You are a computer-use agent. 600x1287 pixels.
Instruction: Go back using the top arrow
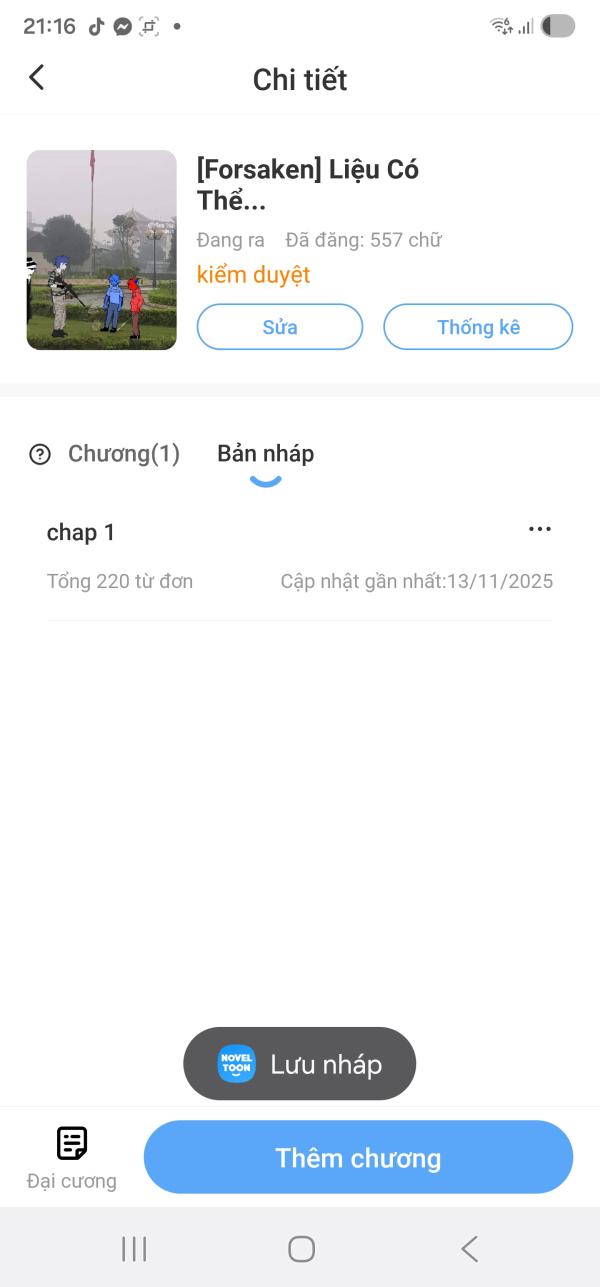37,78
